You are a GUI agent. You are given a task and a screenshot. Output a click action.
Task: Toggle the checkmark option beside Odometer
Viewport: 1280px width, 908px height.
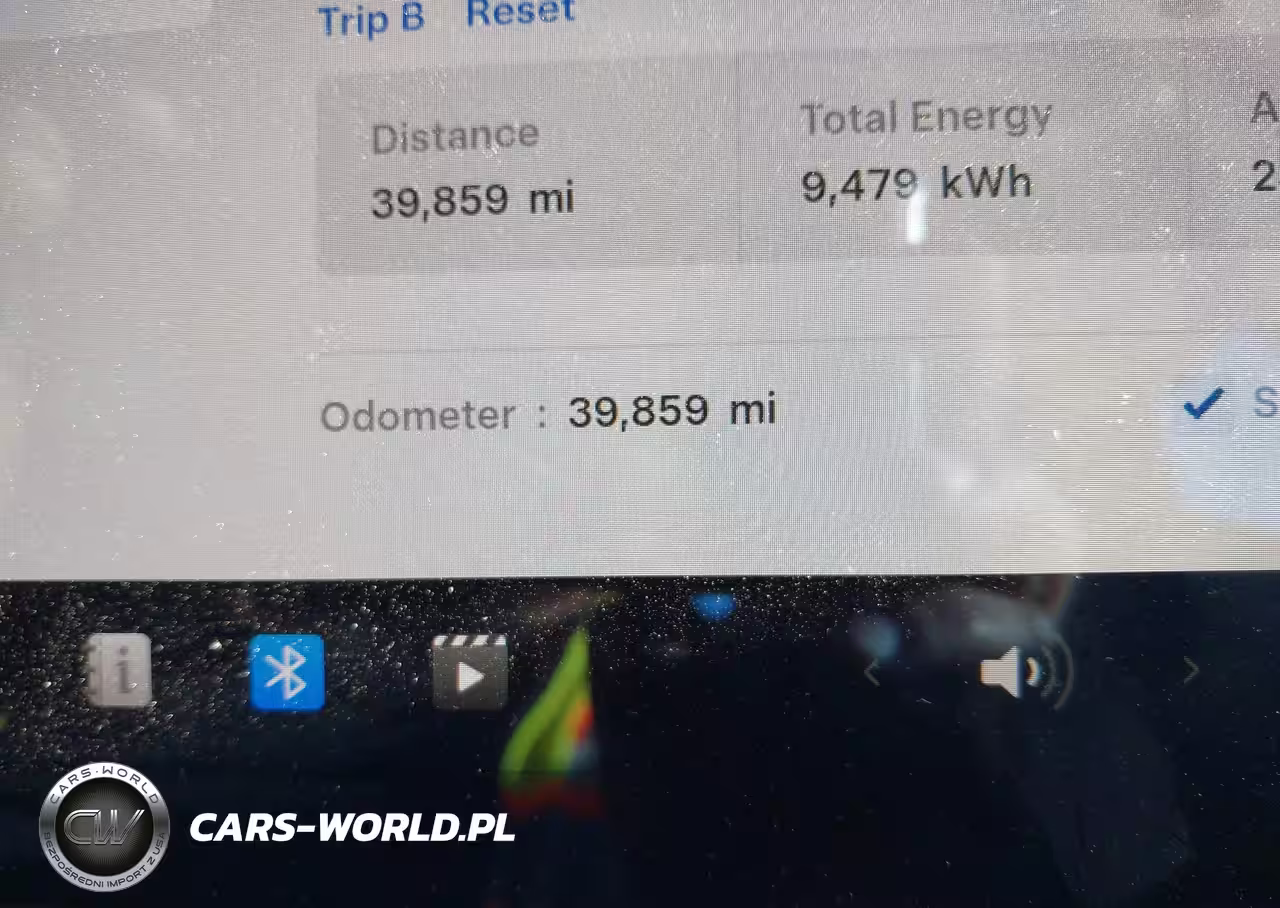[1203, 403]
